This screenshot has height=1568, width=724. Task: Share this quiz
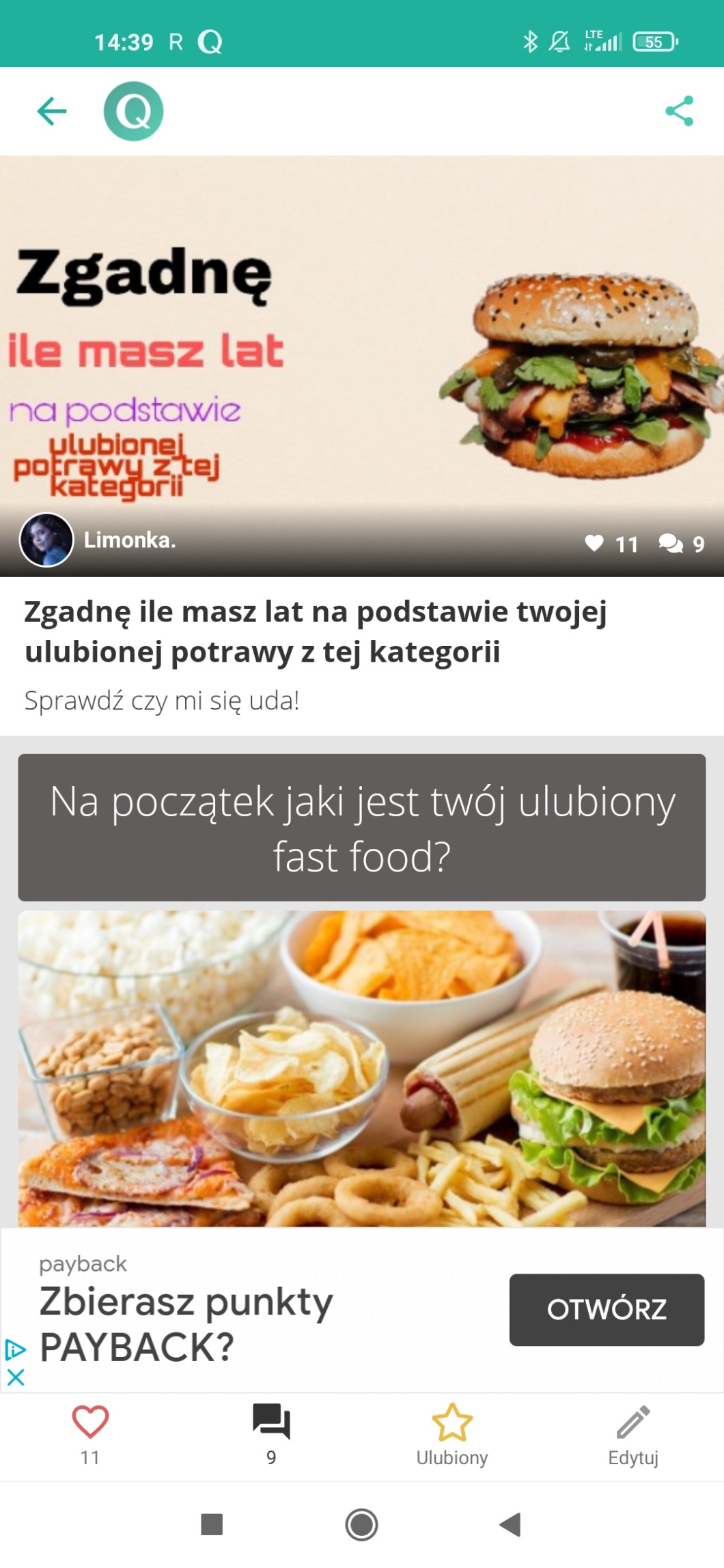pos(679,111)
